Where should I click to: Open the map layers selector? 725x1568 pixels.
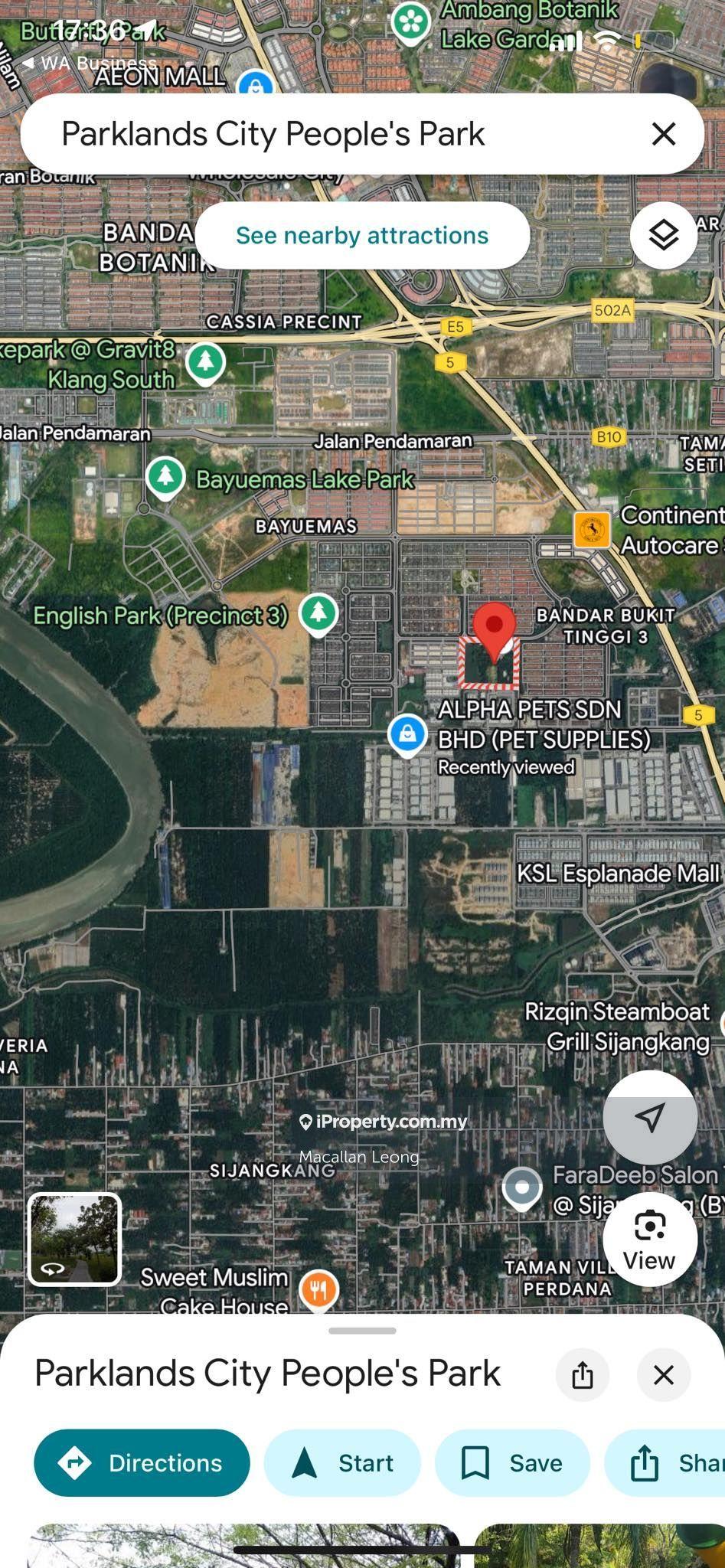click(x=663, y=235)
